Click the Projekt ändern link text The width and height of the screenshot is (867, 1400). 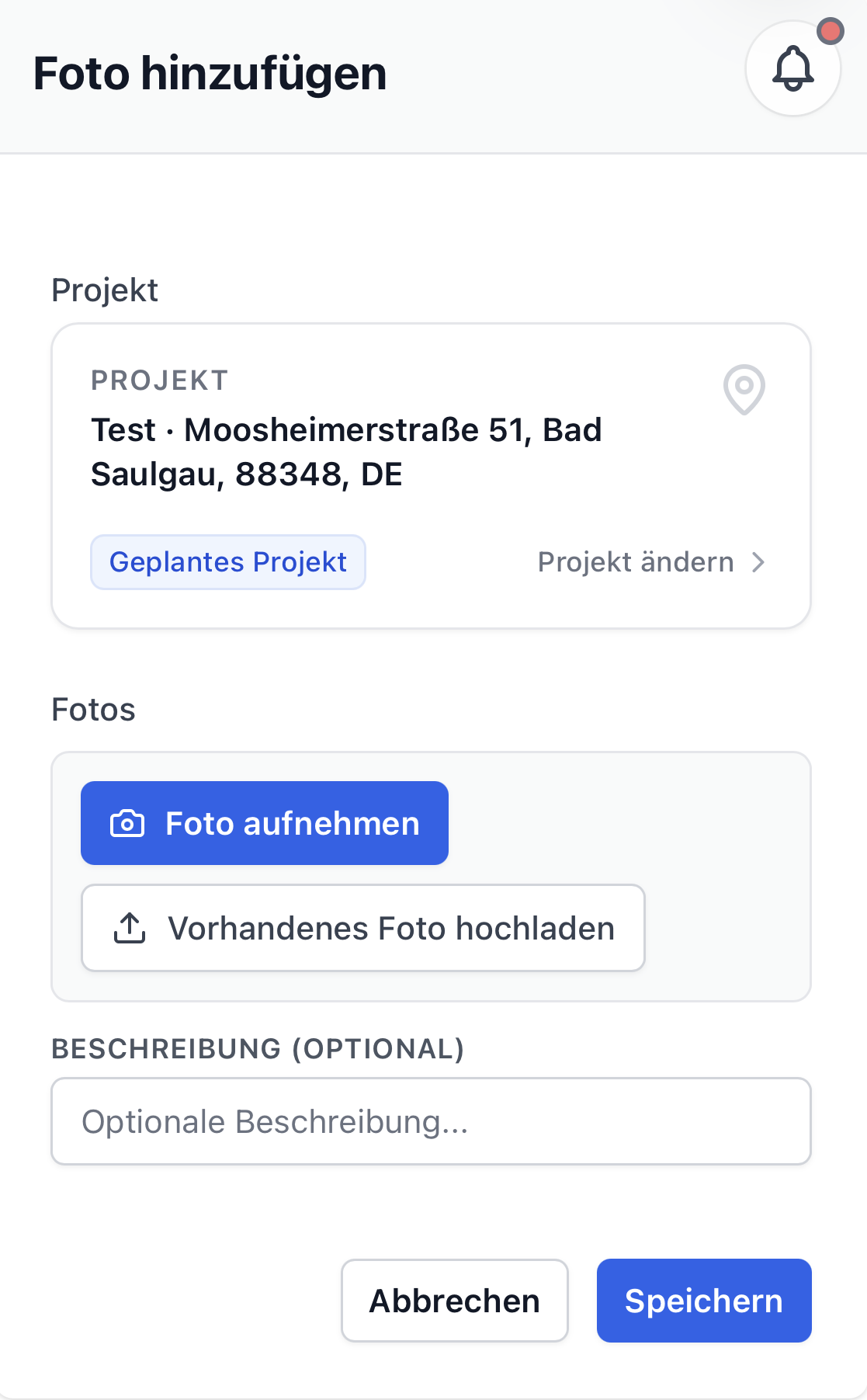(x=635, y=561)
